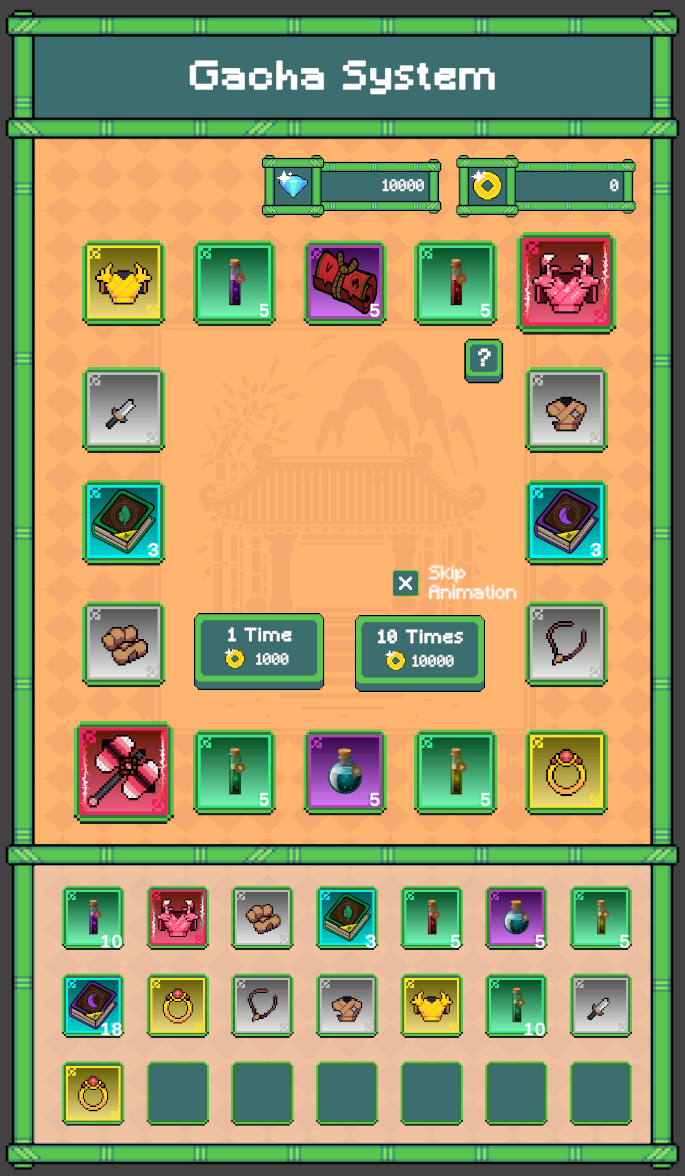Screen dimensions: 685x1176
Task: Select the pink armor in the reward ring
Action: tap(566, 282)
